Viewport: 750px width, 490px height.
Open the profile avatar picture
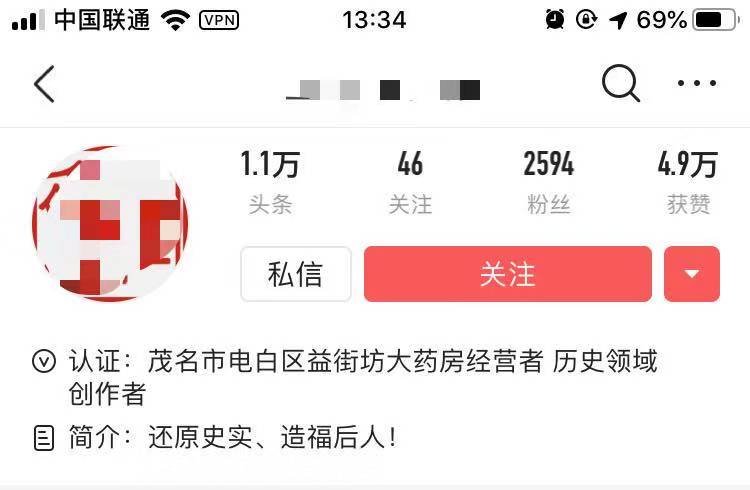[110, 224]
